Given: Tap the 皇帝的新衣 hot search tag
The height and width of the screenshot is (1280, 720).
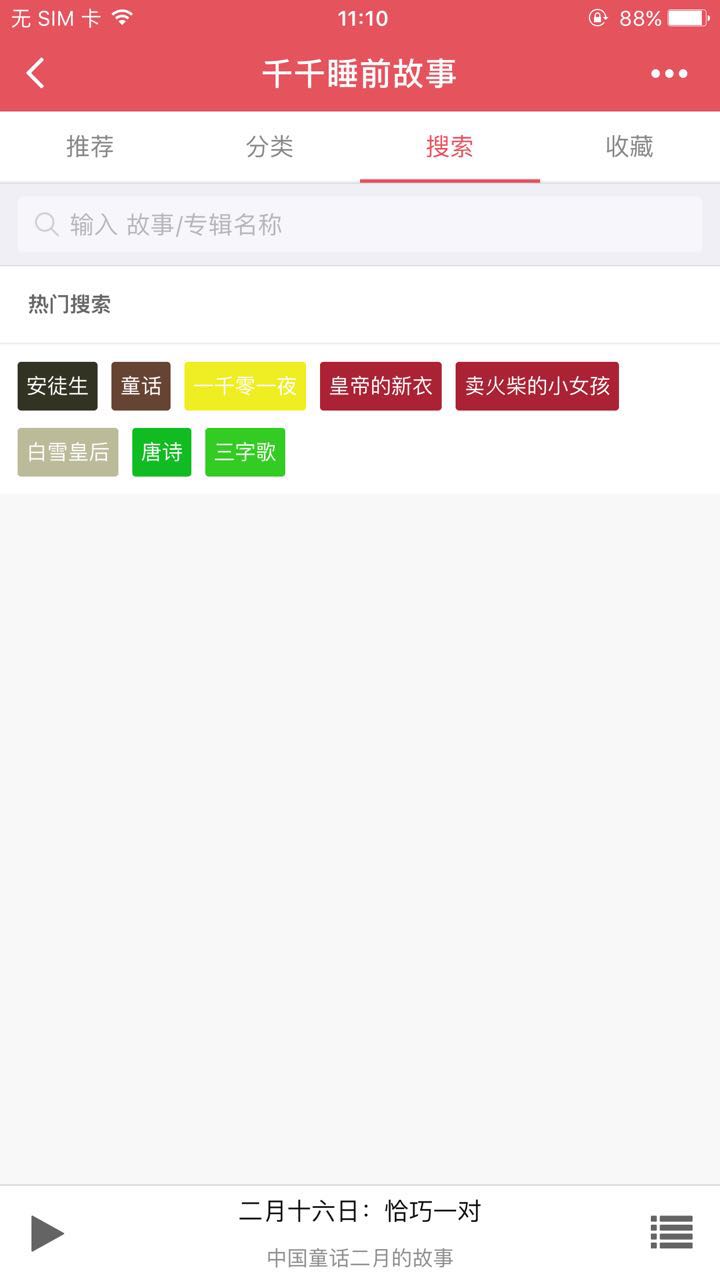Looking at the screenshot, I should tap(381, 386).
